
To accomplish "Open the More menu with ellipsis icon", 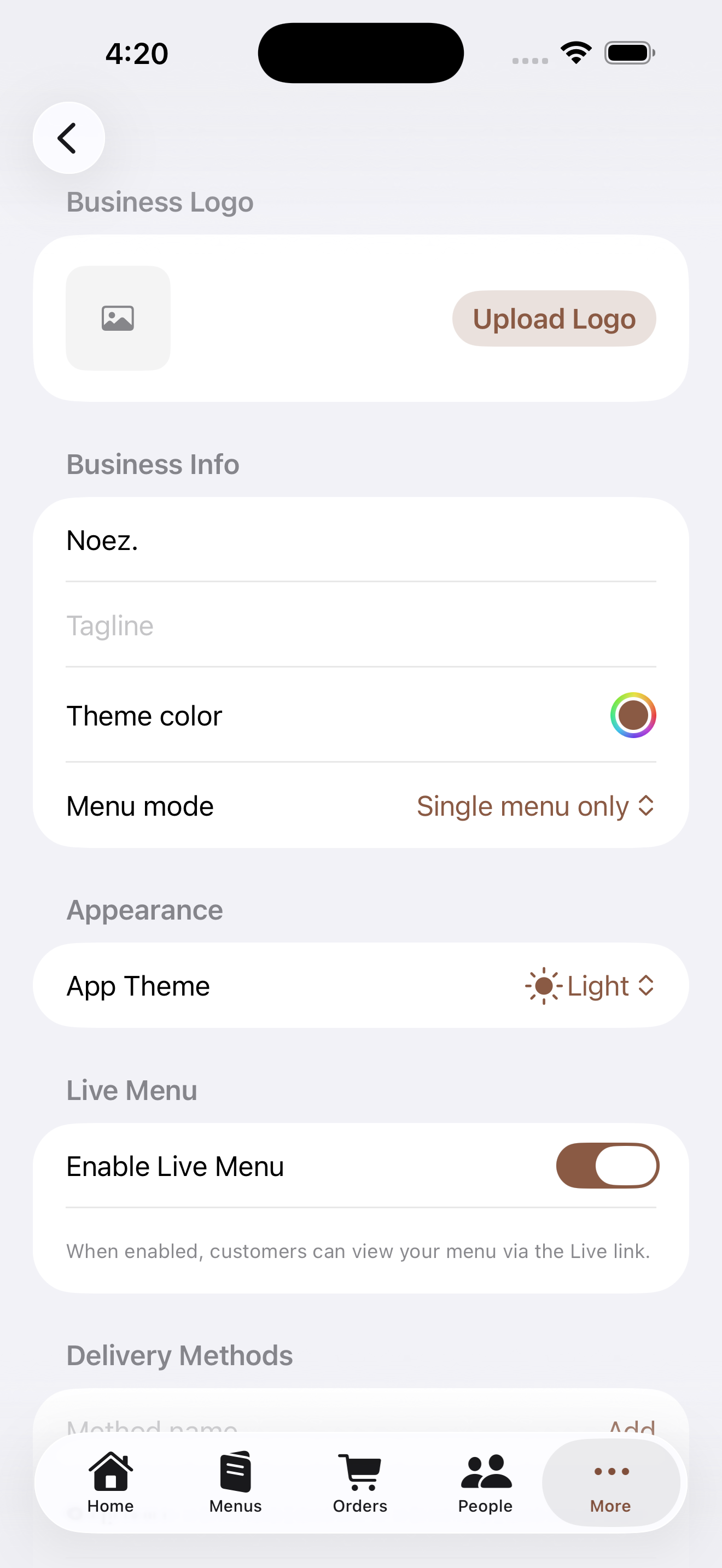I will point(610,1472).
